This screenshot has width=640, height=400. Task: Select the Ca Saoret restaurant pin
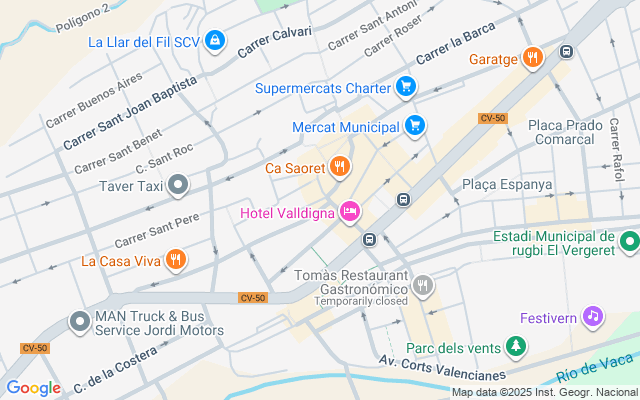coord(339,167)
